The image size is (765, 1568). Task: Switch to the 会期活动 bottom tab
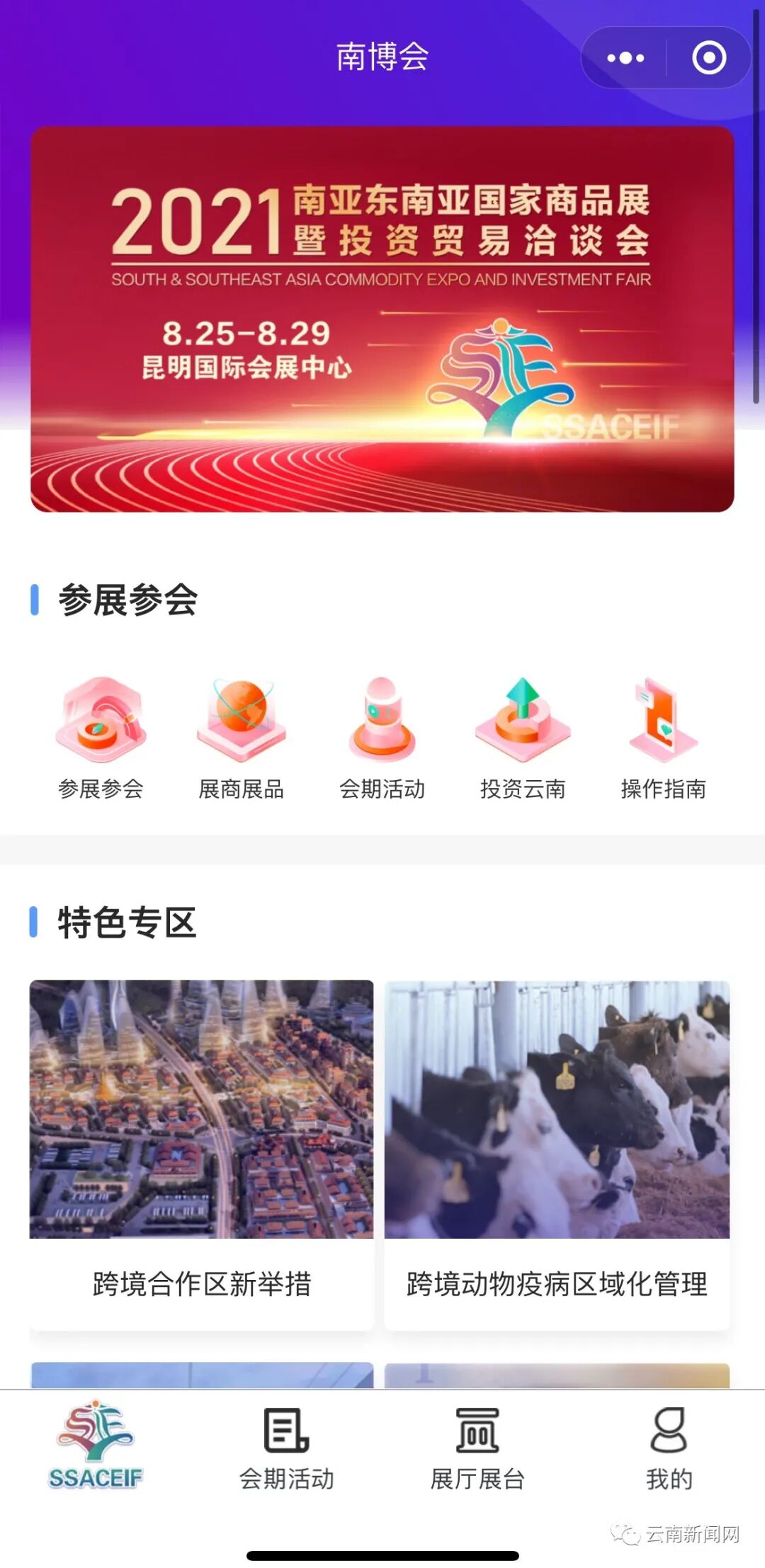tap(287, 1448)
